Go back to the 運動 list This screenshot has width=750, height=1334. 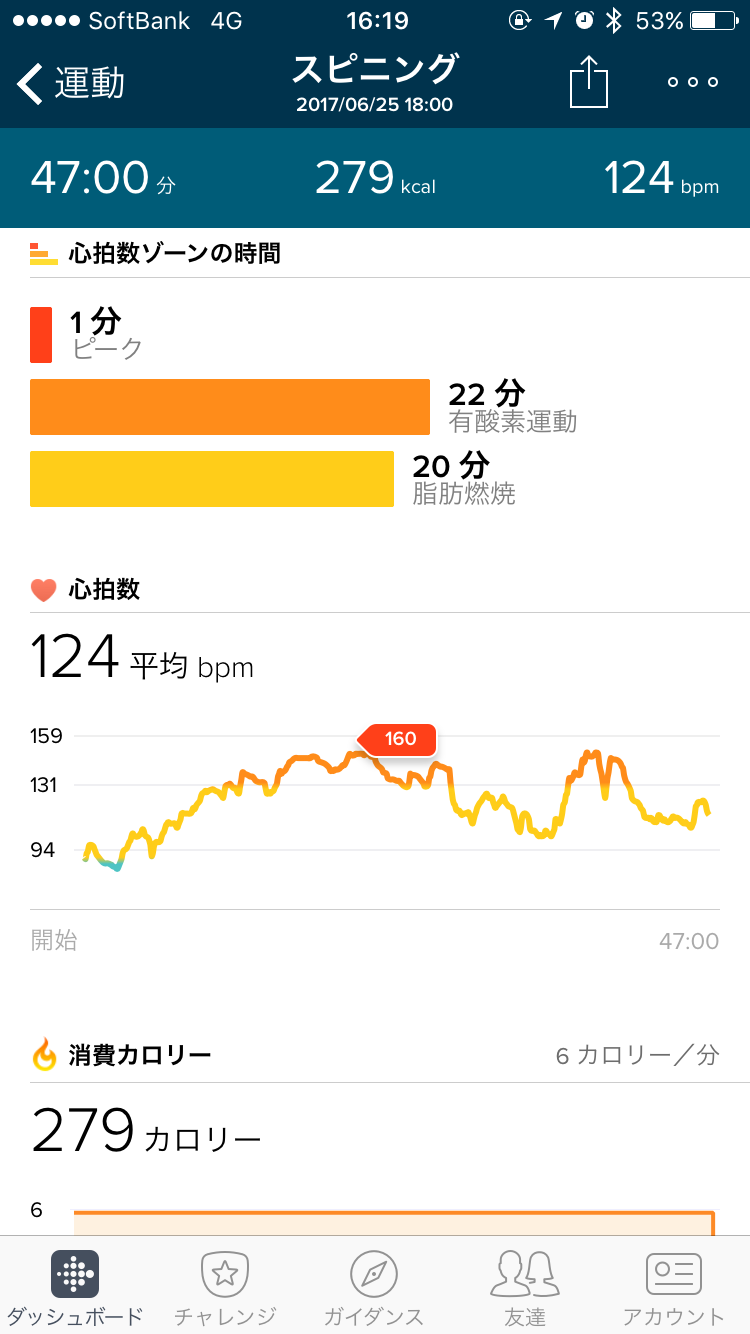[x=70, y=84]
